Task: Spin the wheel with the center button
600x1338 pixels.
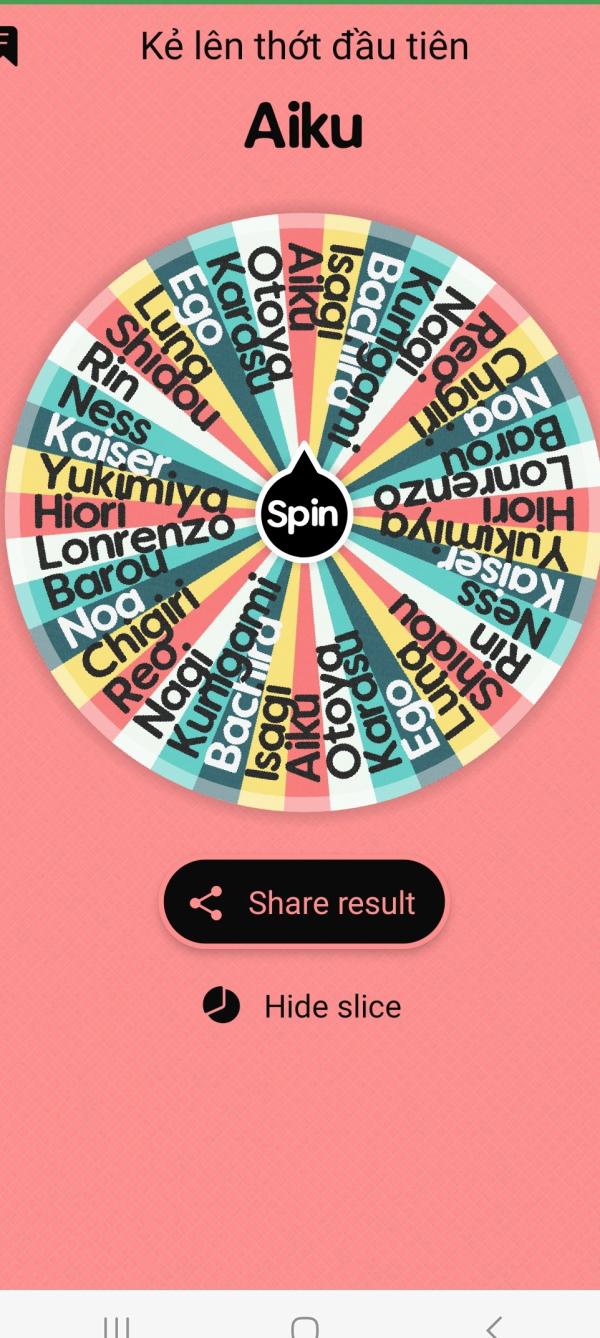Action: tap(303, 514)
